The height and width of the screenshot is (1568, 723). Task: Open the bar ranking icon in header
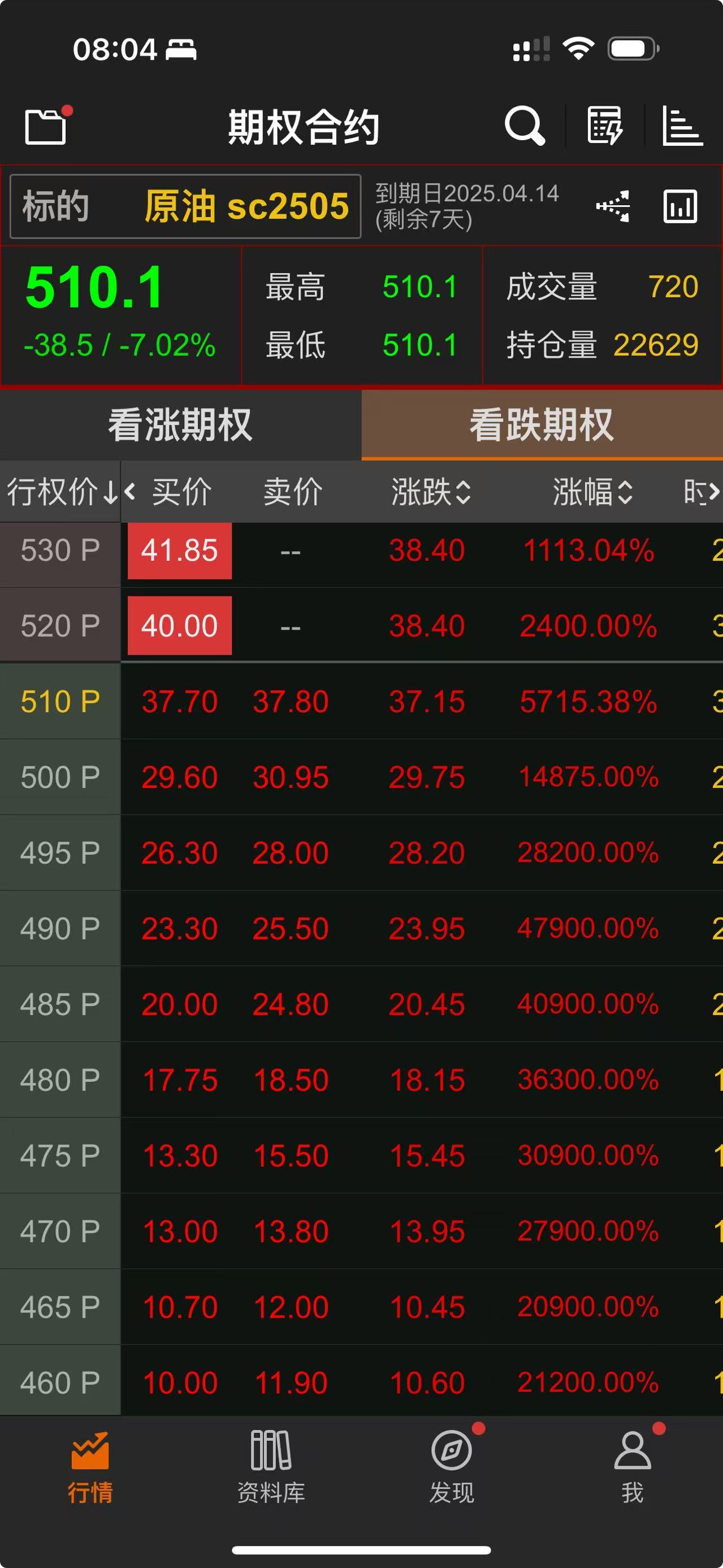pos(682,126)
